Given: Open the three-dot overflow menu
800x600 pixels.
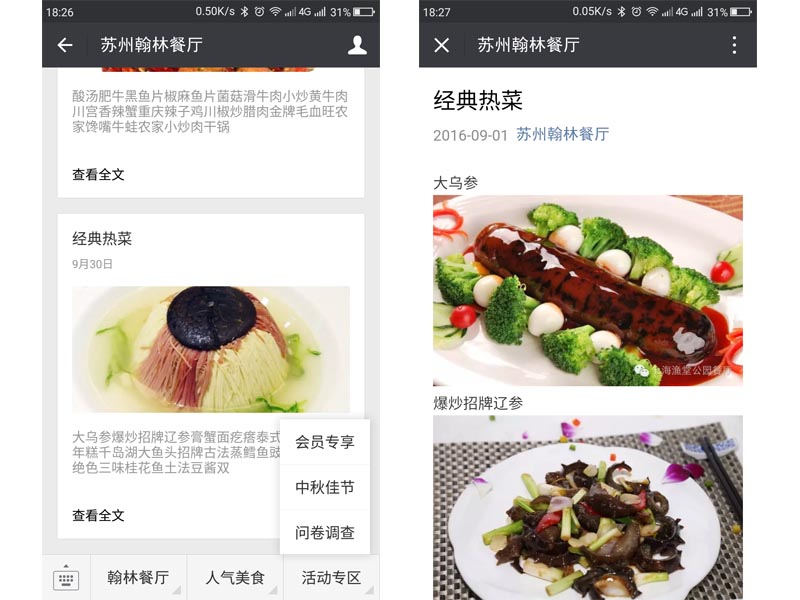Looking at the screenshot, I should 734,45.
